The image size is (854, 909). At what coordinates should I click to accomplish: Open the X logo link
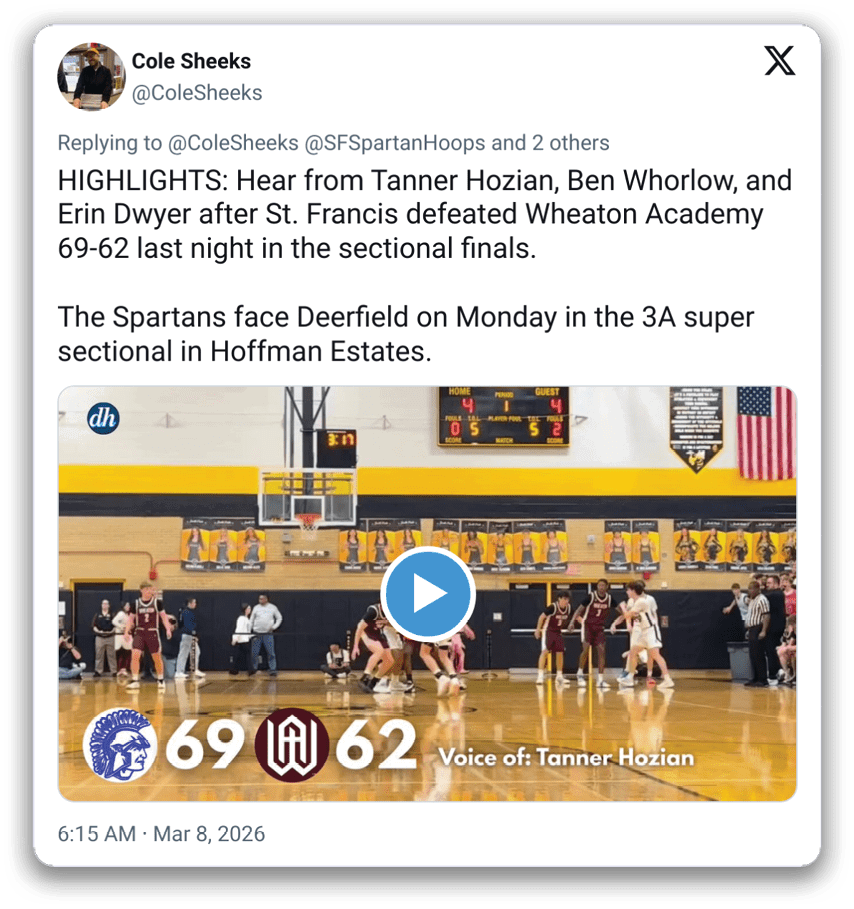pyautogui.click(x=780, y=62)
